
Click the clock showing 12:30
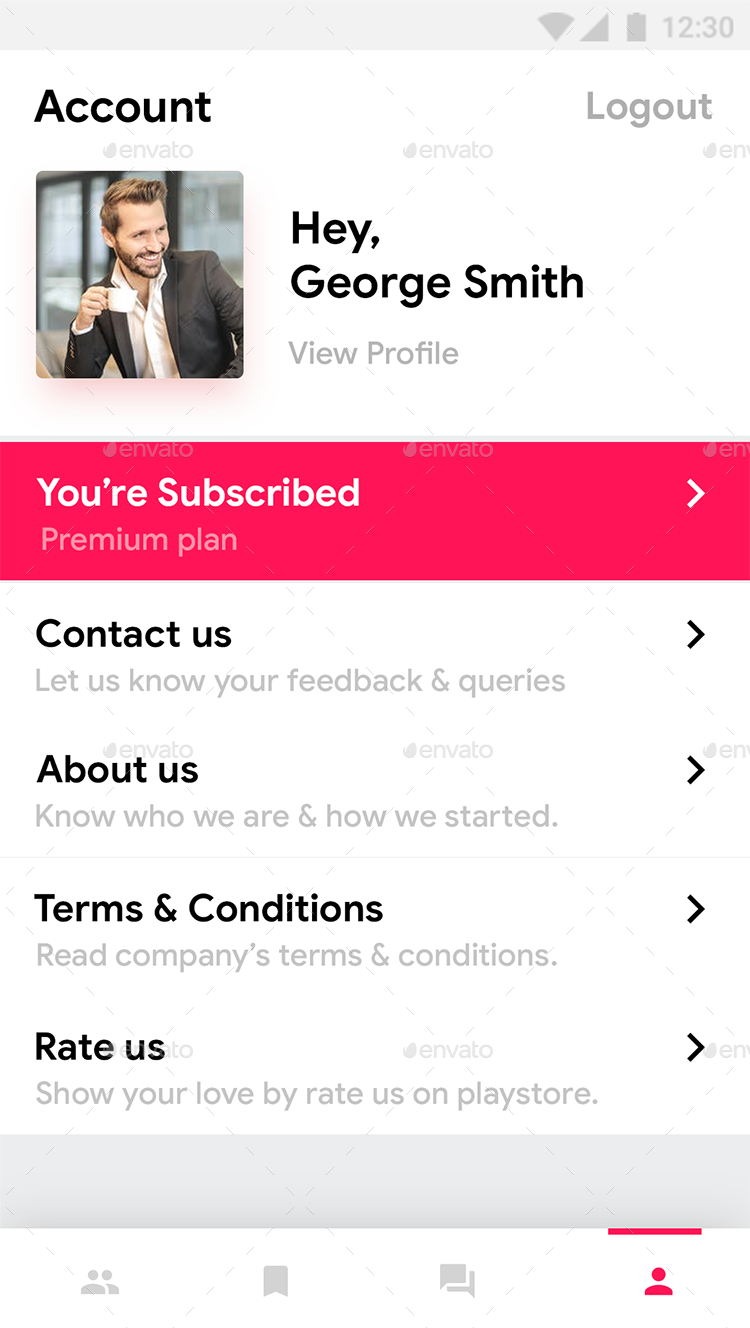coord(695,28)
